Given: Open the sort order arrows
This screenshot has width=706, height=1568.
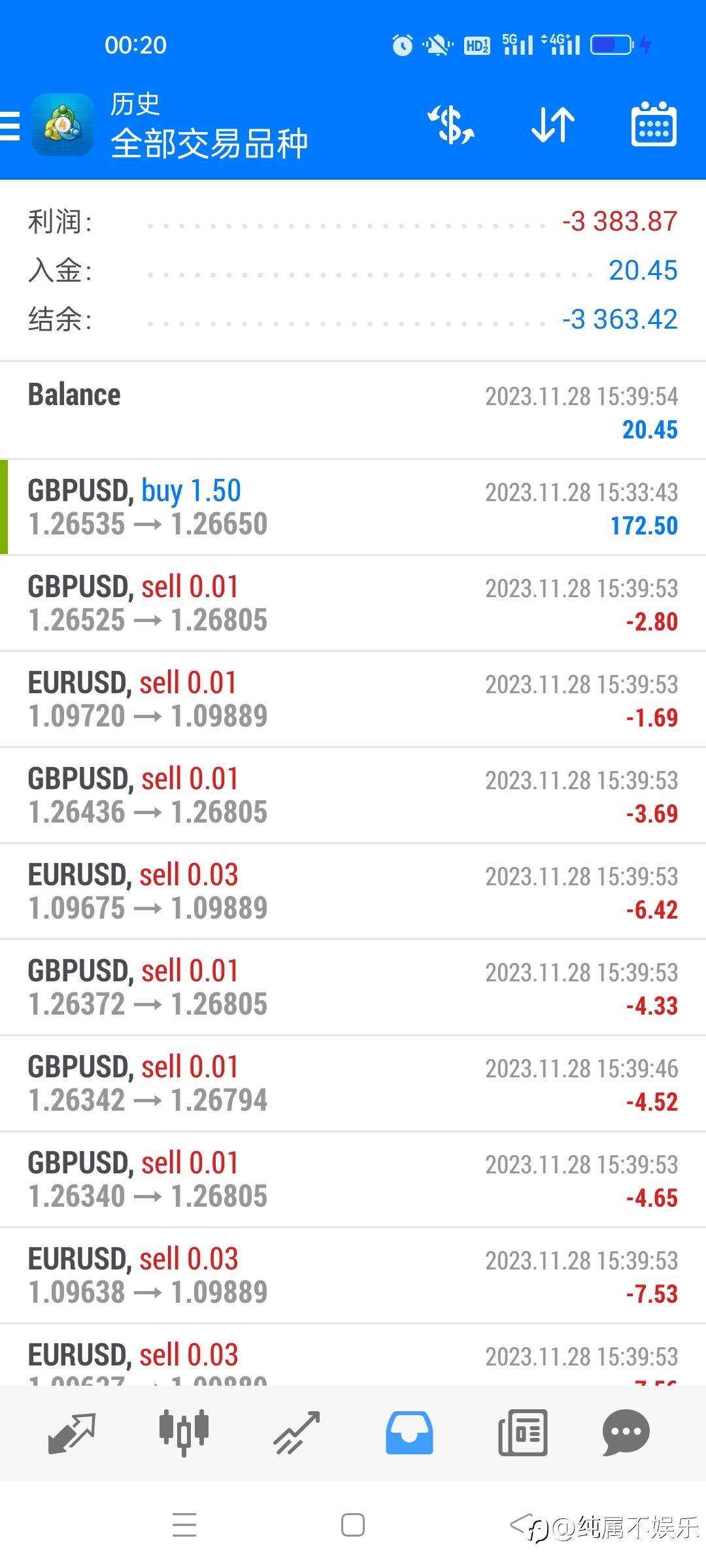Looking at the screenshot, I should tap(553, 125).
